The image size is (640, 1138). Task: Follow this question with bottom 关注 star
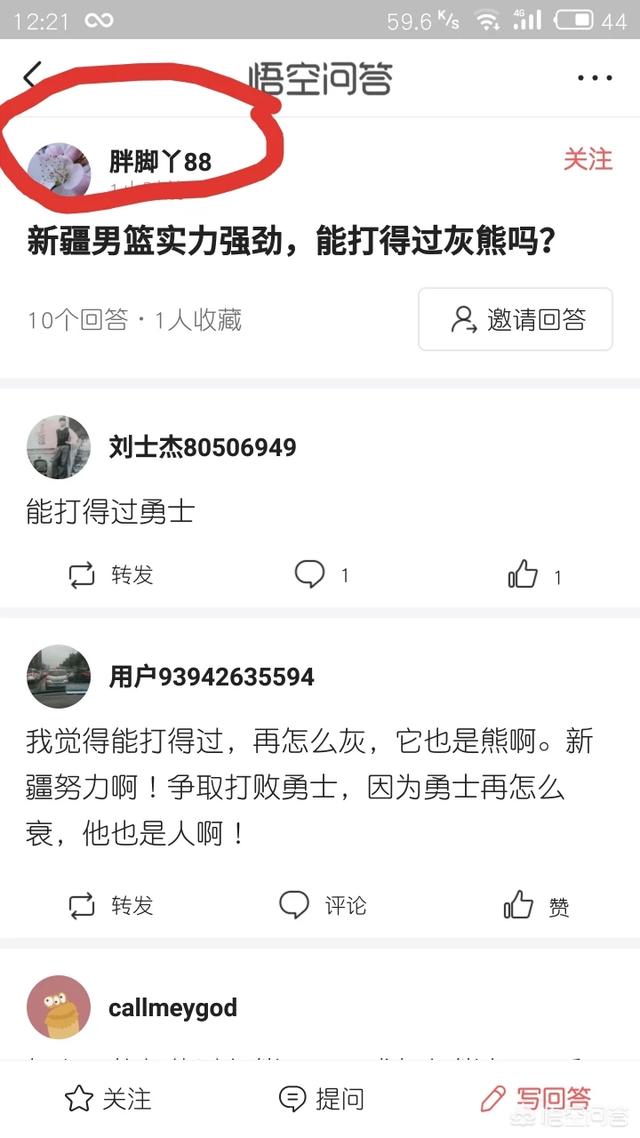coord(107,1099)
